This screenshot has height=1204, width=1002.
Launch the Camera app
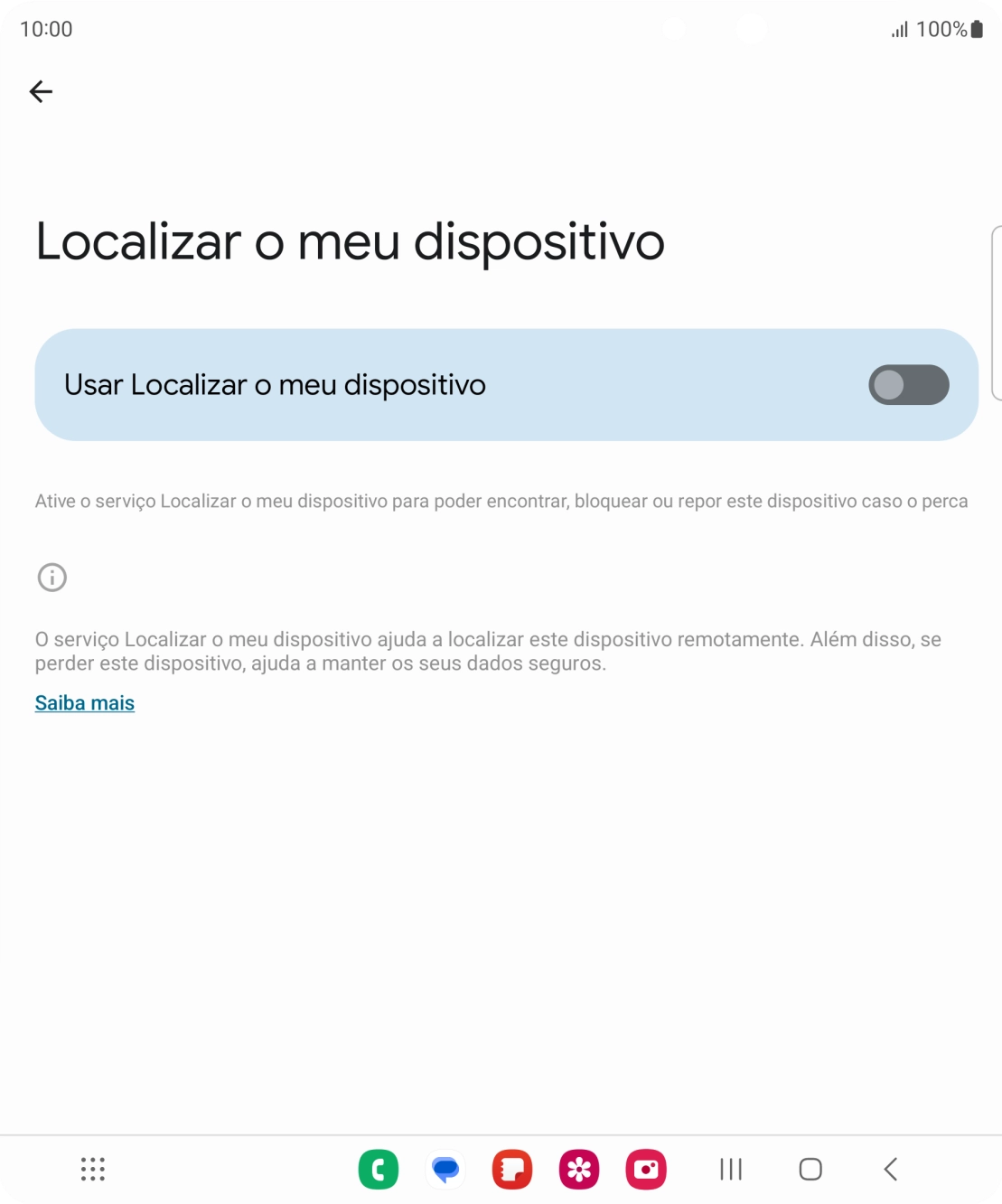click(x=646, y=1169)
